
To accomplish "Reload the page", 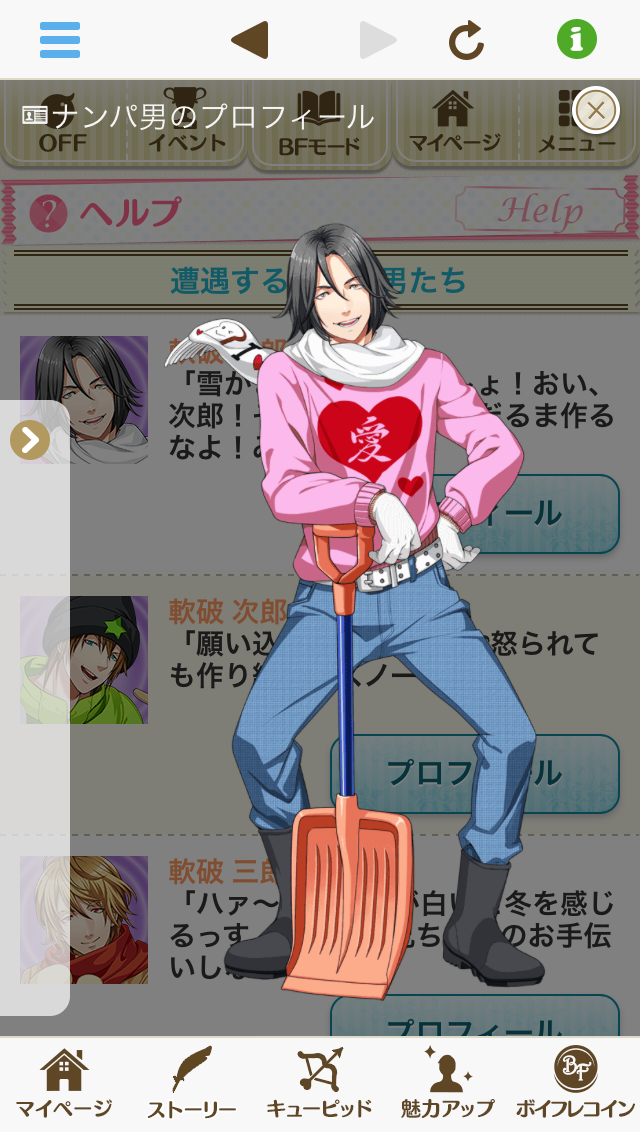I will click(x=466, y=40).
